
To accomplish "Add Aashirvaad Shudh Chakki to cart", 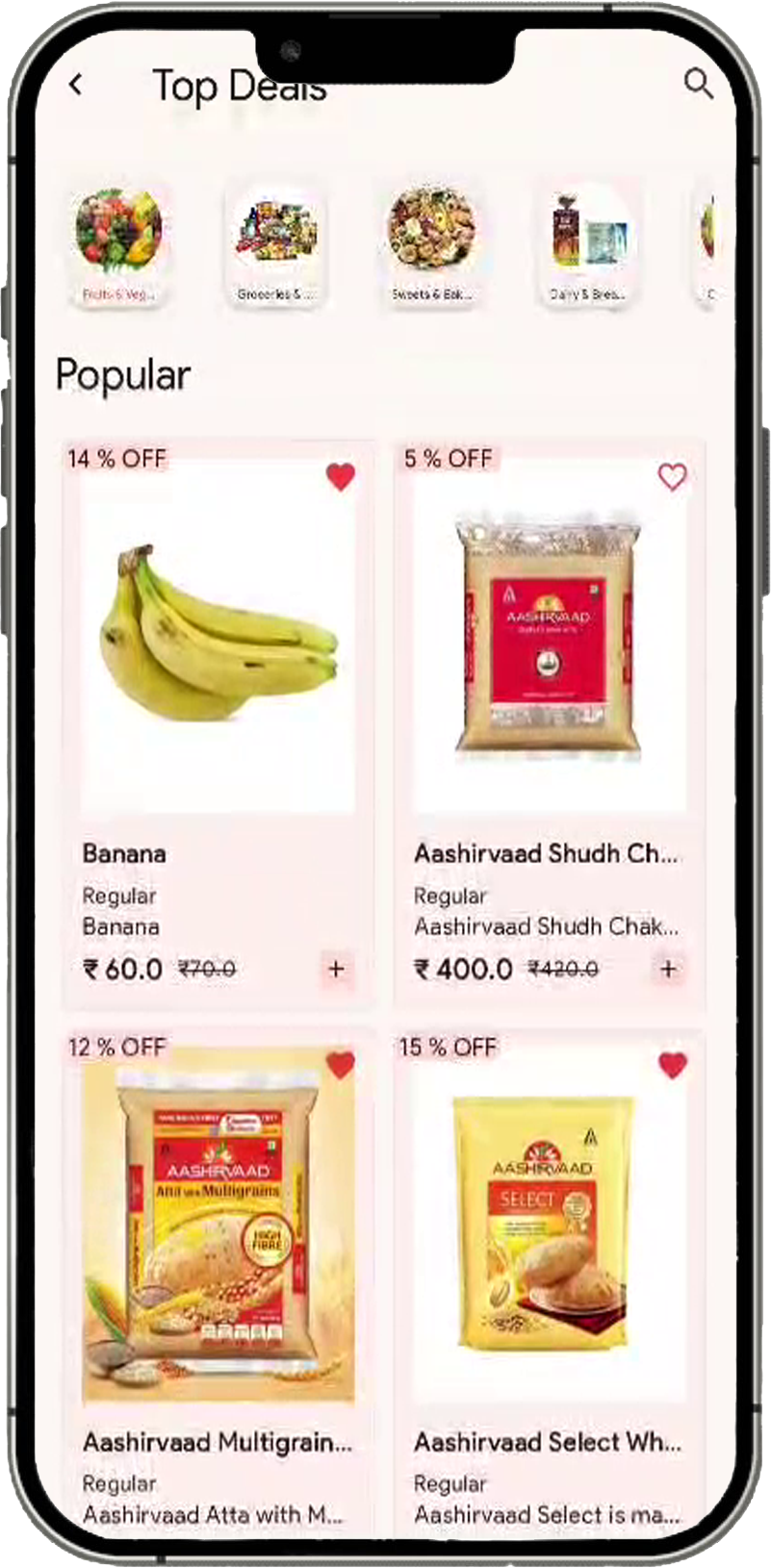I will point(668,969).
